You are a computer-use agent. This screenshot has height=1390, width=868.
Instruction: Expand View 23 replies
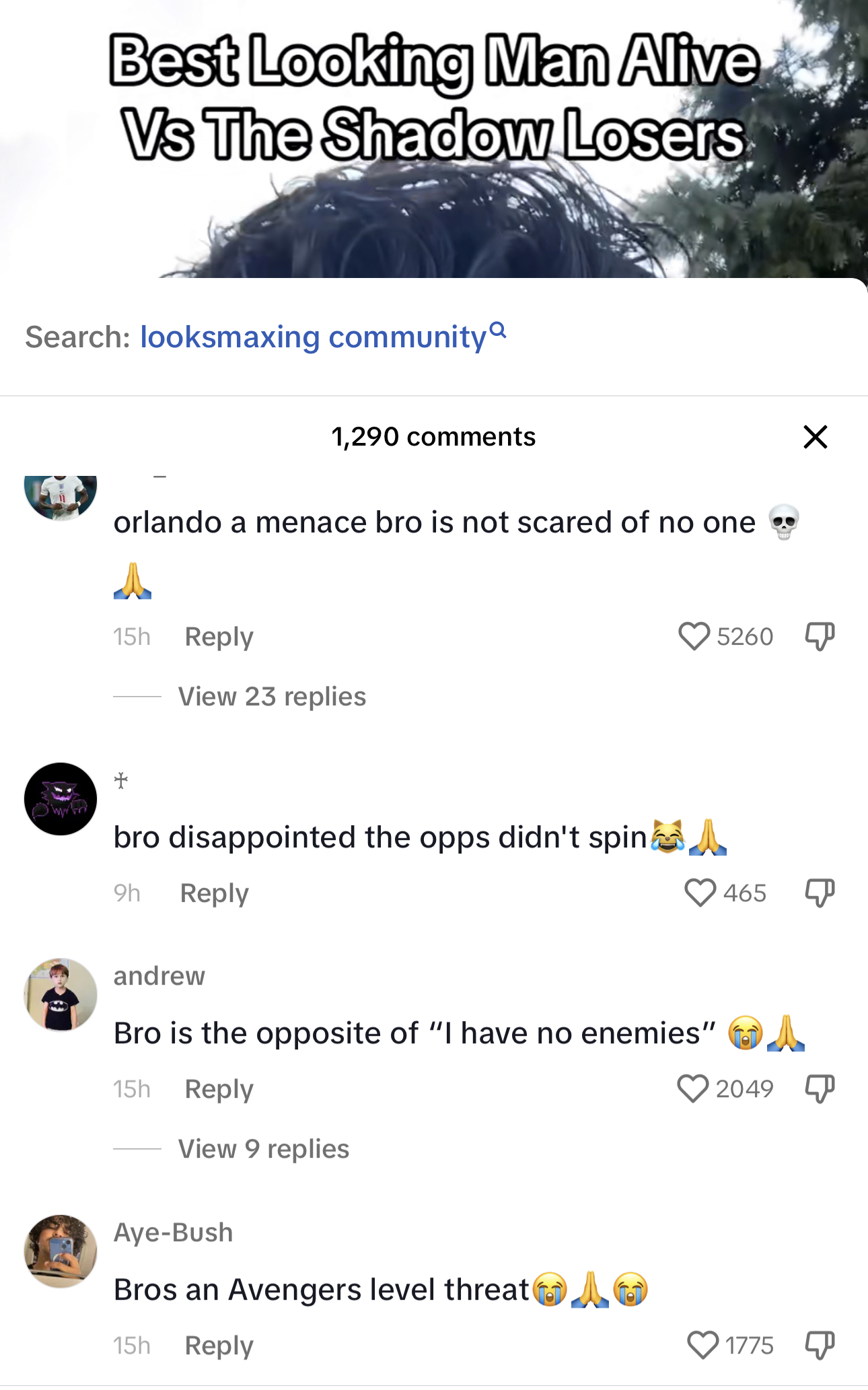click(x=272, y=697)
